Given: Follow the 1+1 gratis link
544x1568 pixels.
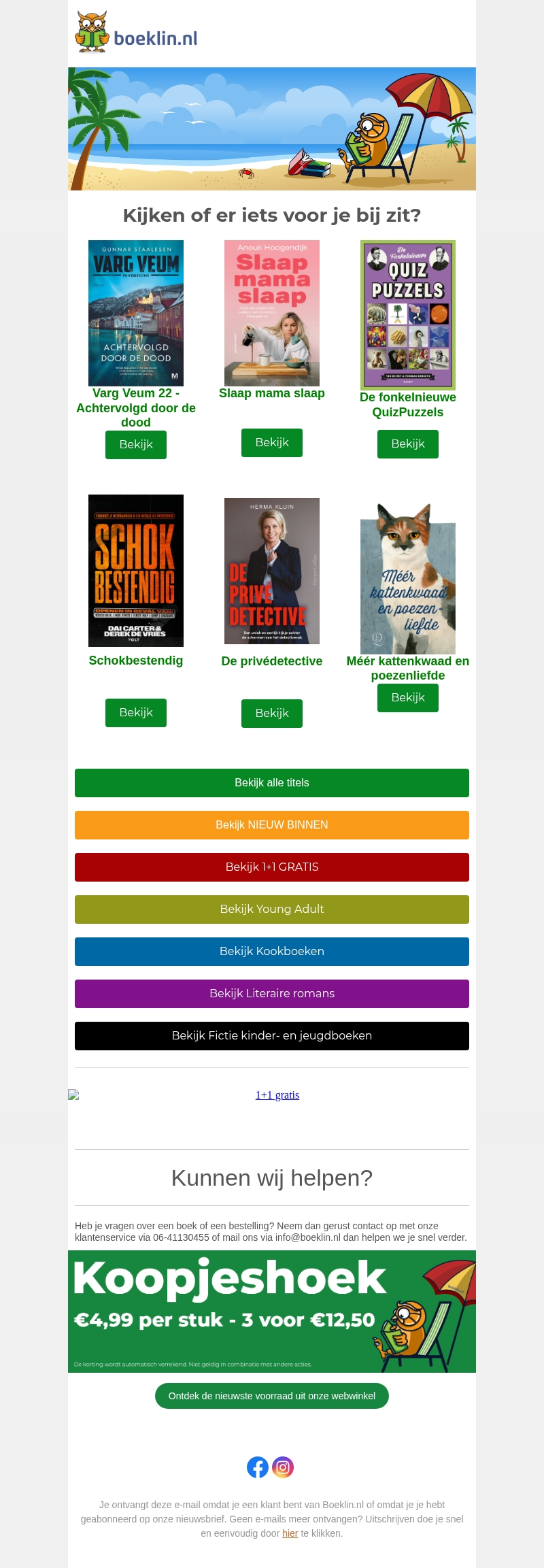Looking at the screenshot, I should 277,1095.
